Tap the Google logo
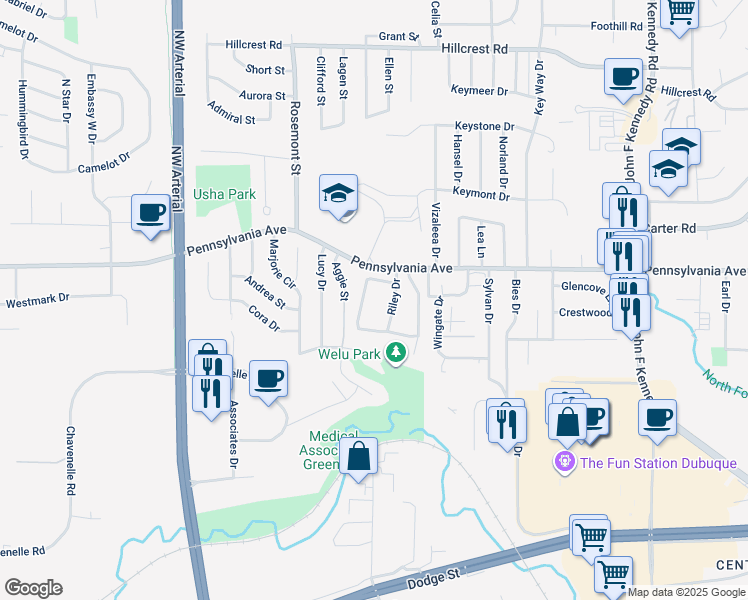The image size is (748, 600). pyautogui.click(x=33, y=588)
